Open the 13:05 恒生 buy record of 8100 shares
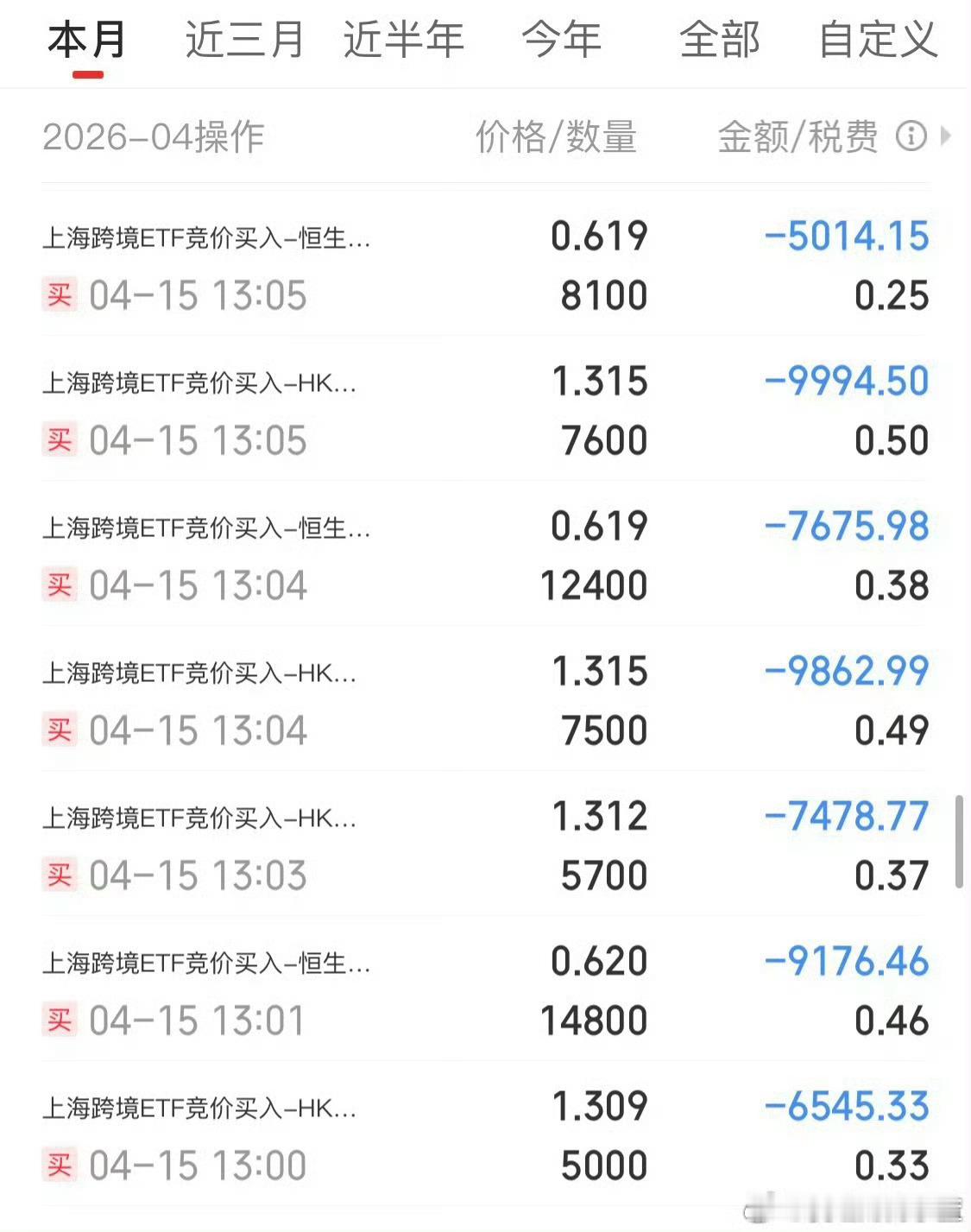This screenshot has width=971, height=1232. 483,266
